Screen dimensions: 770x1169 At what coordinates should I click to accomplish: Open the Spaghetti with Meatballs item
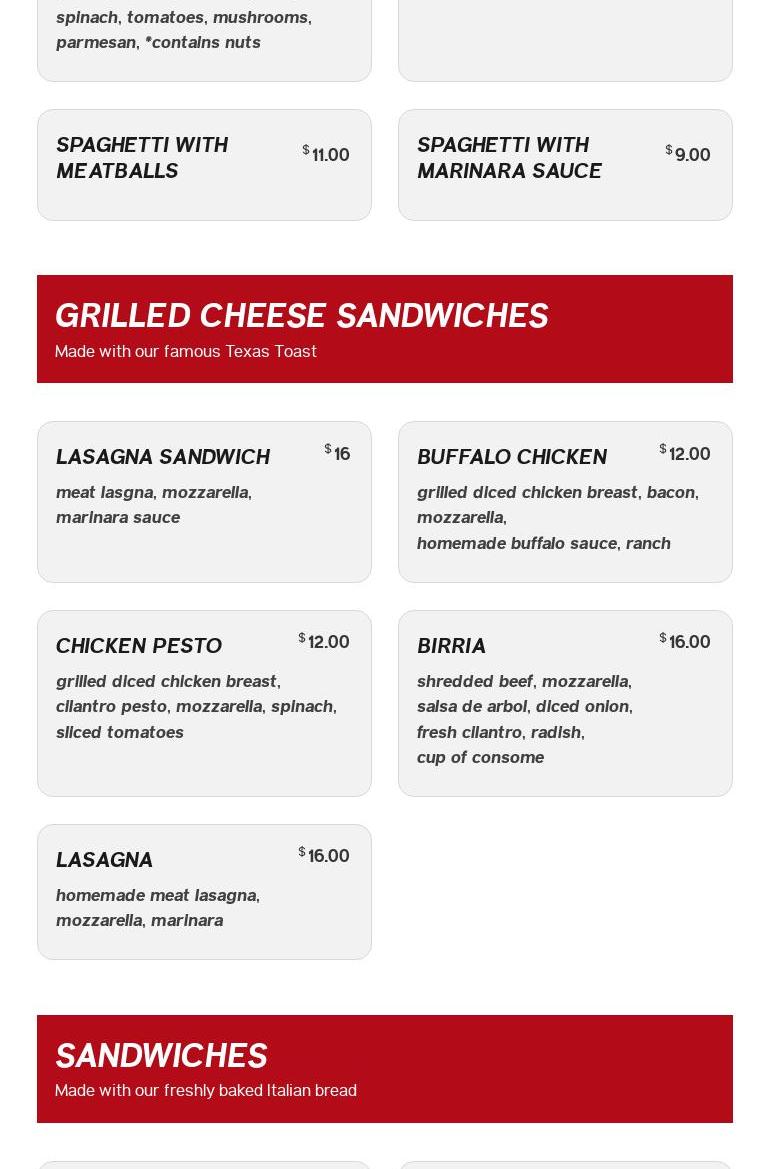(204, 165)
